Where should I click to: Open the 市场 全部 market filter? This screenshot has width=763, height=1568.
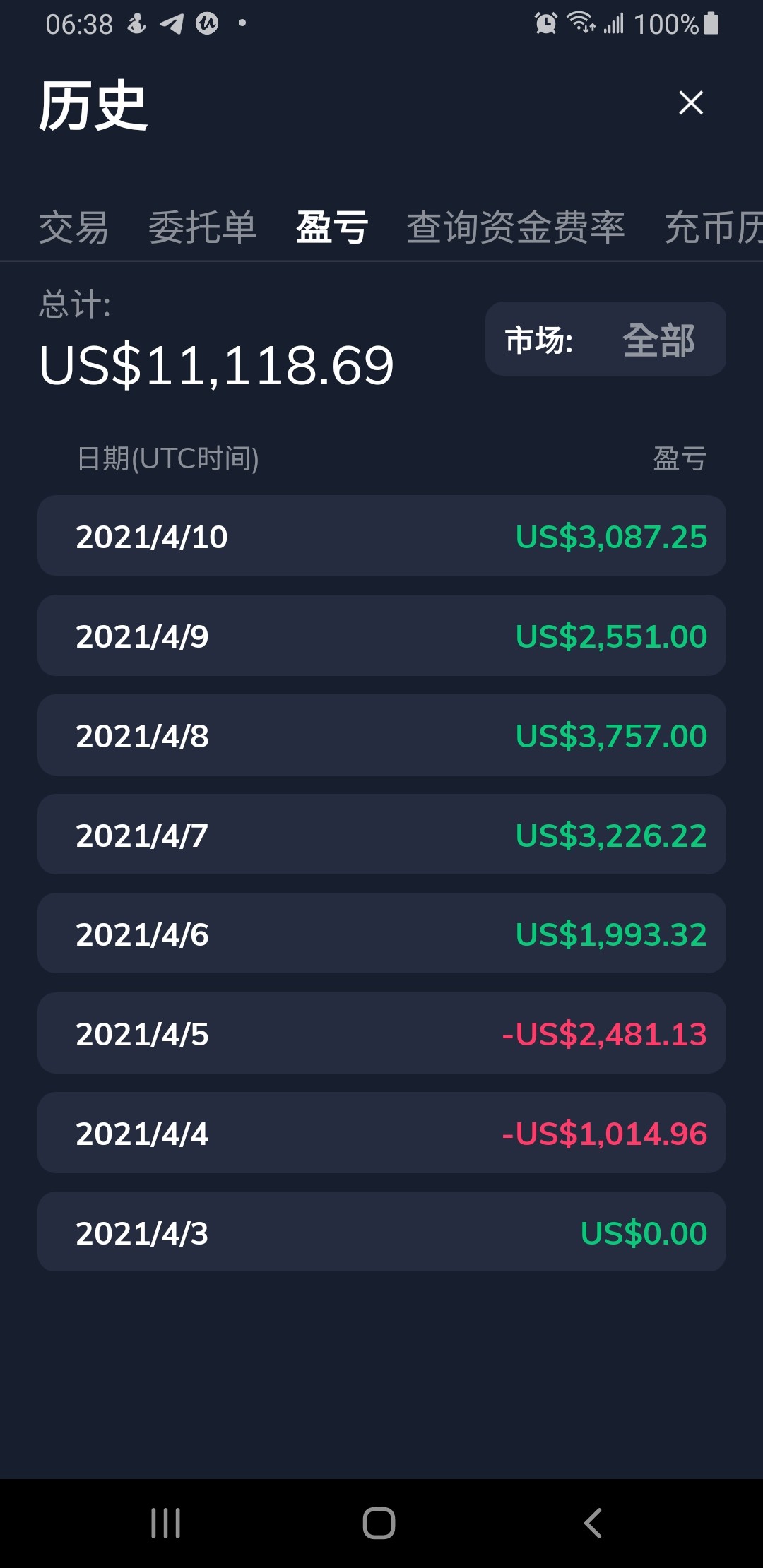click(605, 339)
